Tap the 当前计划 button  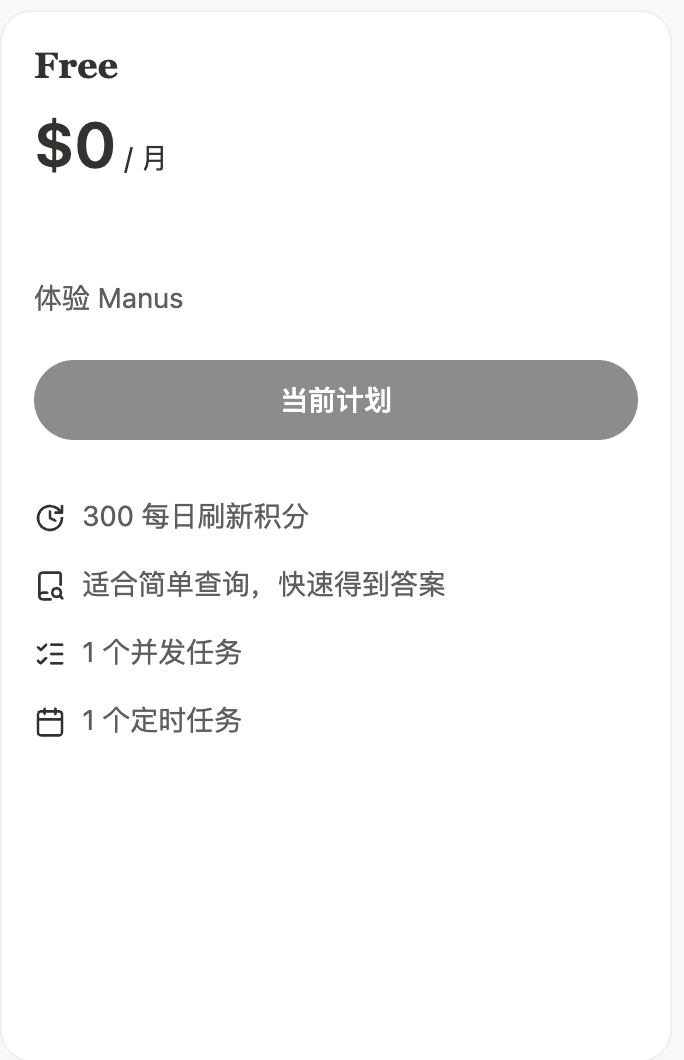(x=336, y=400)
